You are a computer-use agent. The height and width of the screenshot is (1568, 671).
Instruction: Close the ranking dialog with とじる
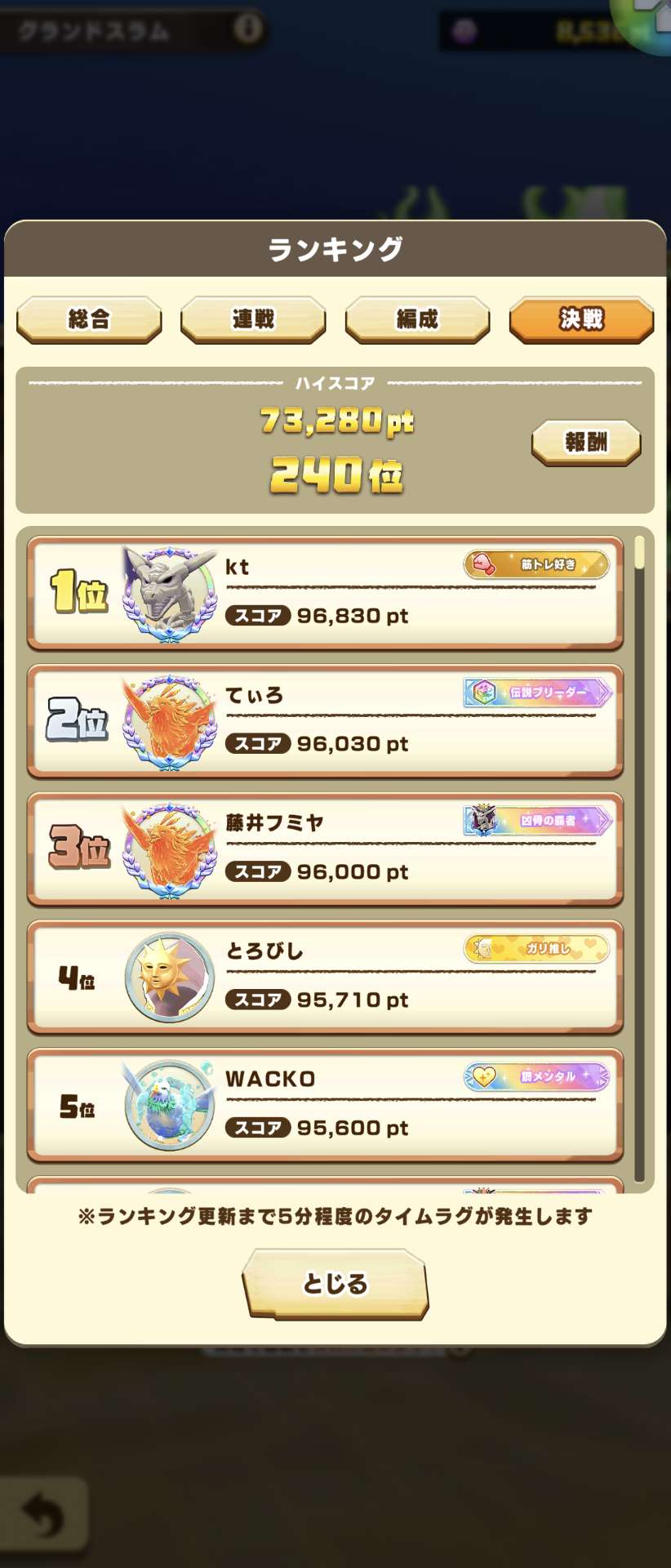(x=335, y=1284)
